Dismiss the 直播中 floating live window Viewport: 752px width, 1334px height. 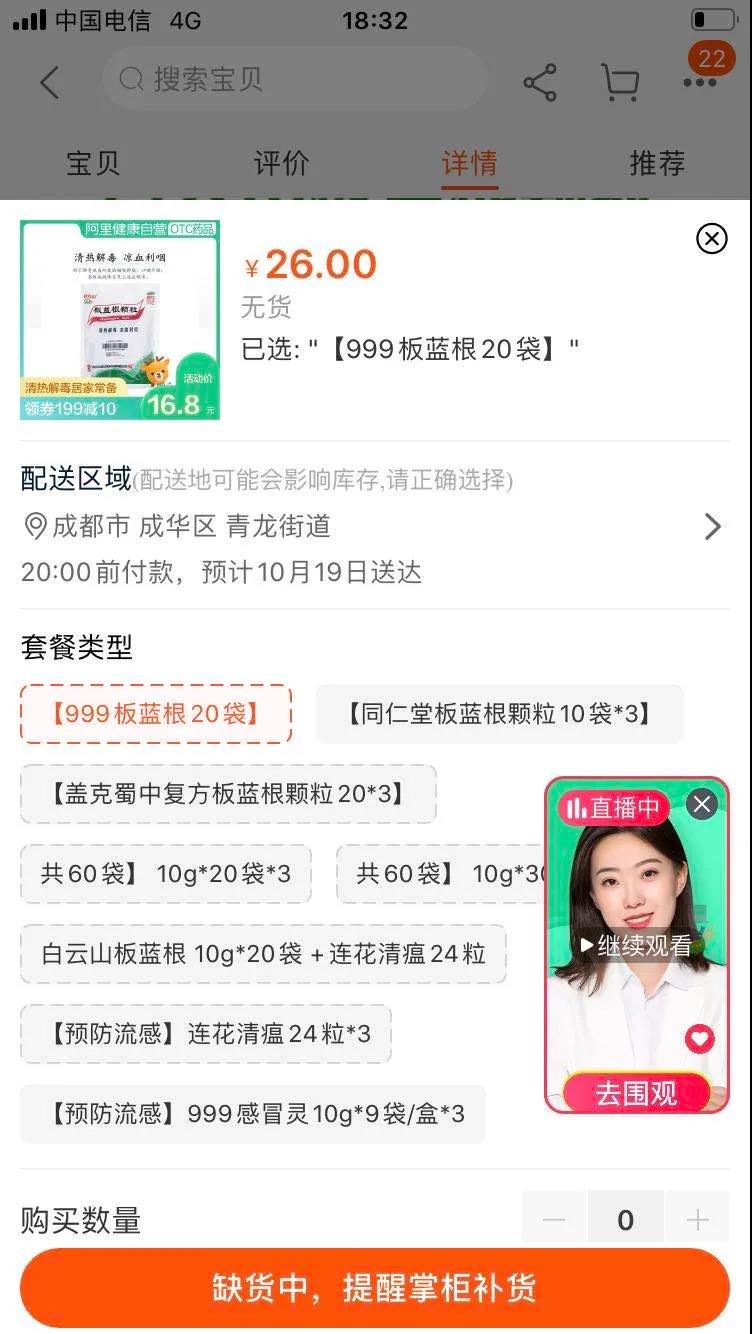pyautogui.click(x=703, y=804)
